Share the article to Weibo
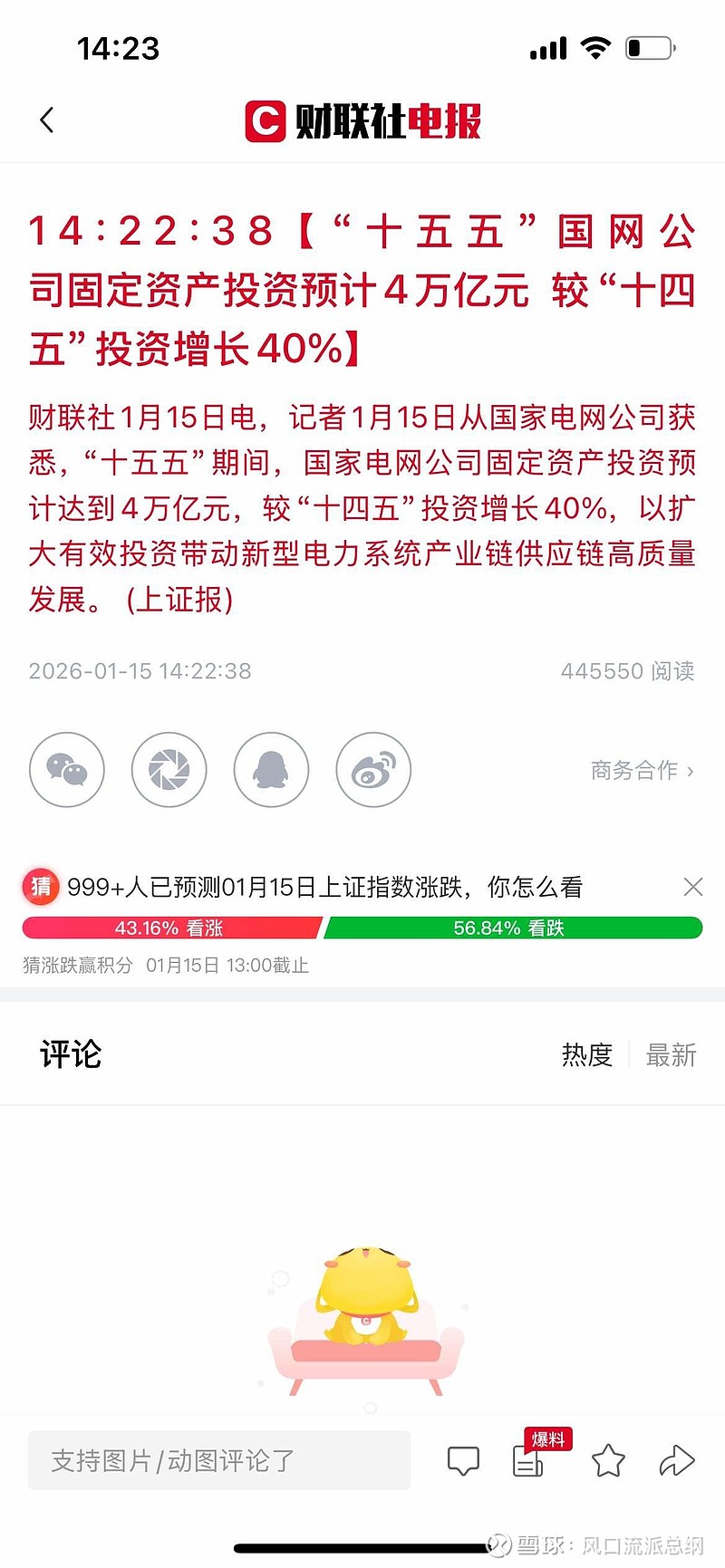Viewport: 725px width, 1568px height. [x=372, y=769]
